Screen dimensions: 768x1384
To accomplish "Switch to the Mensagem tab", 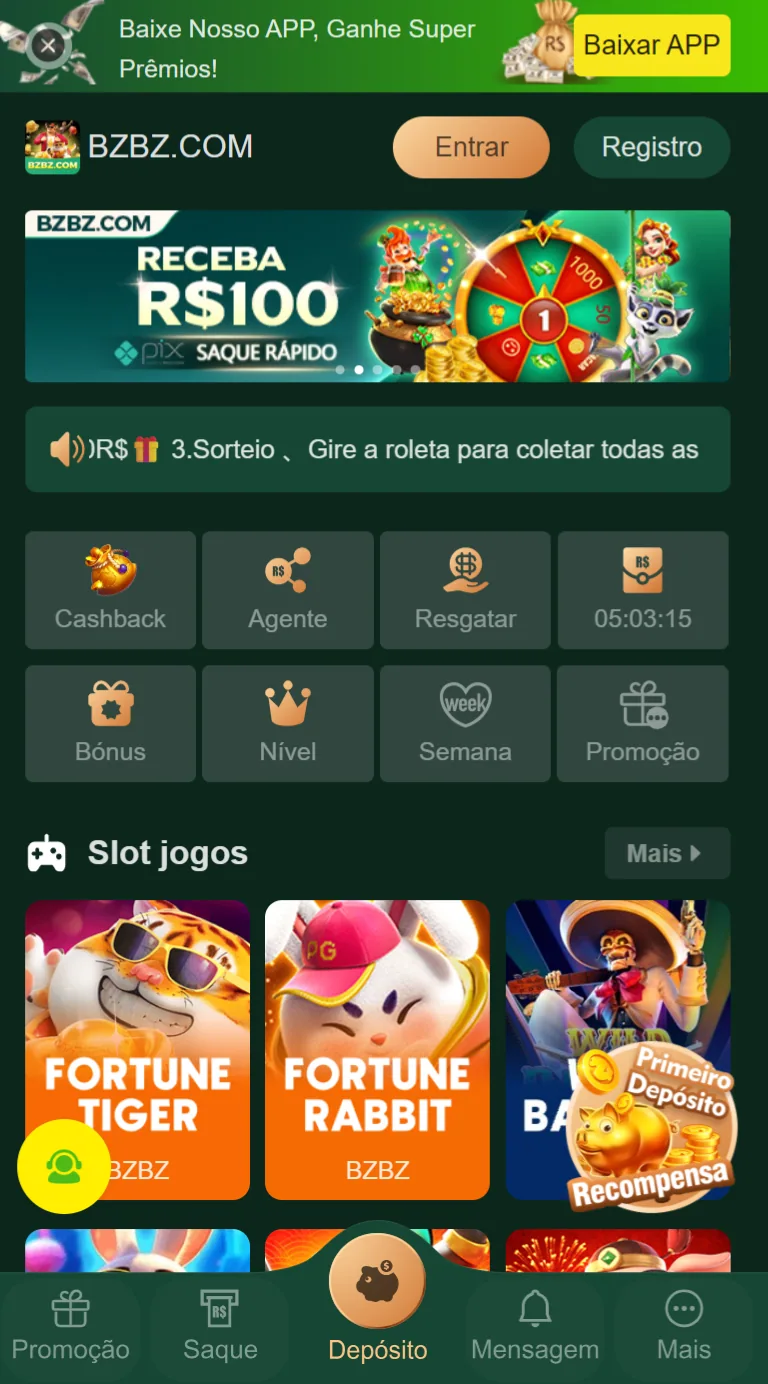I will 535,1326.
